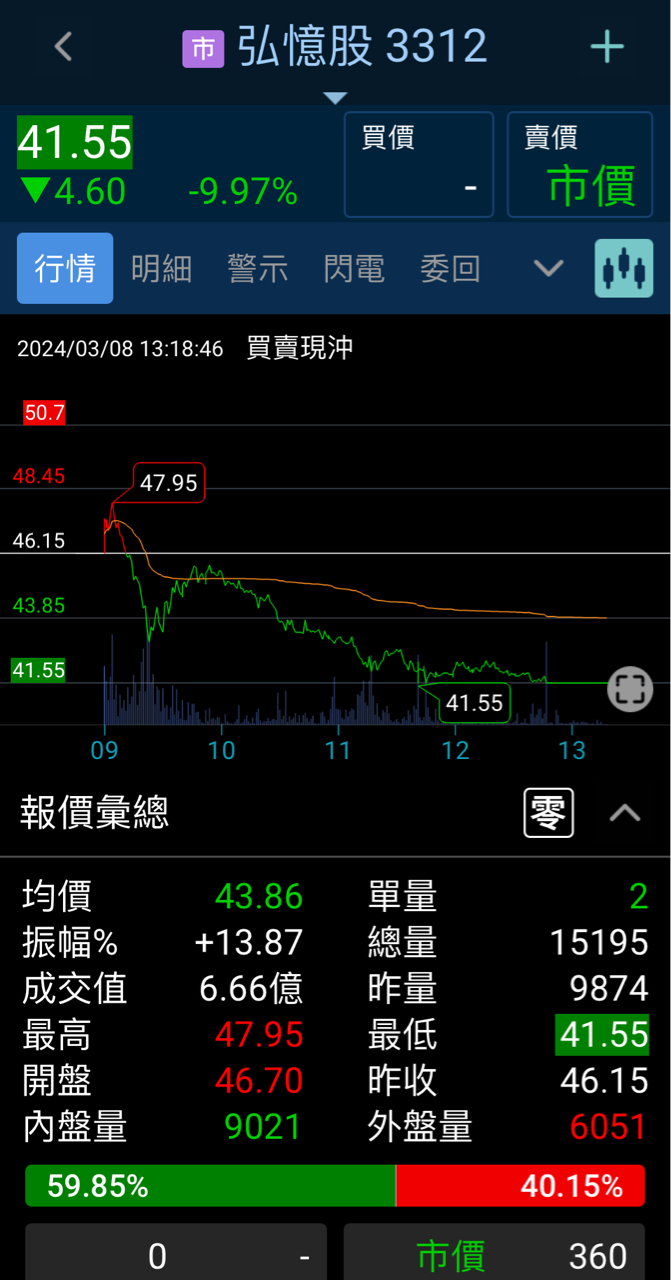671x1280 pixels.
Task: Toggle the 零 odd-lot button
Action: [x=549, y=813]
